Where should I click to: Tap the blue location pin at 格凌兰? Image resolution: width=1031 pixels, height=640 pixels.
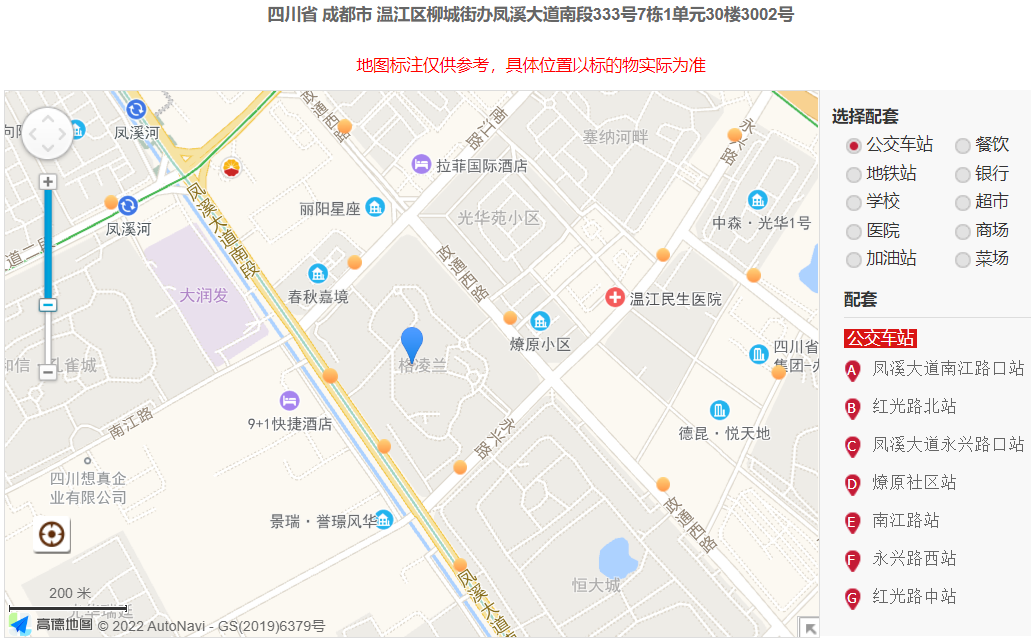coord(411,343)
